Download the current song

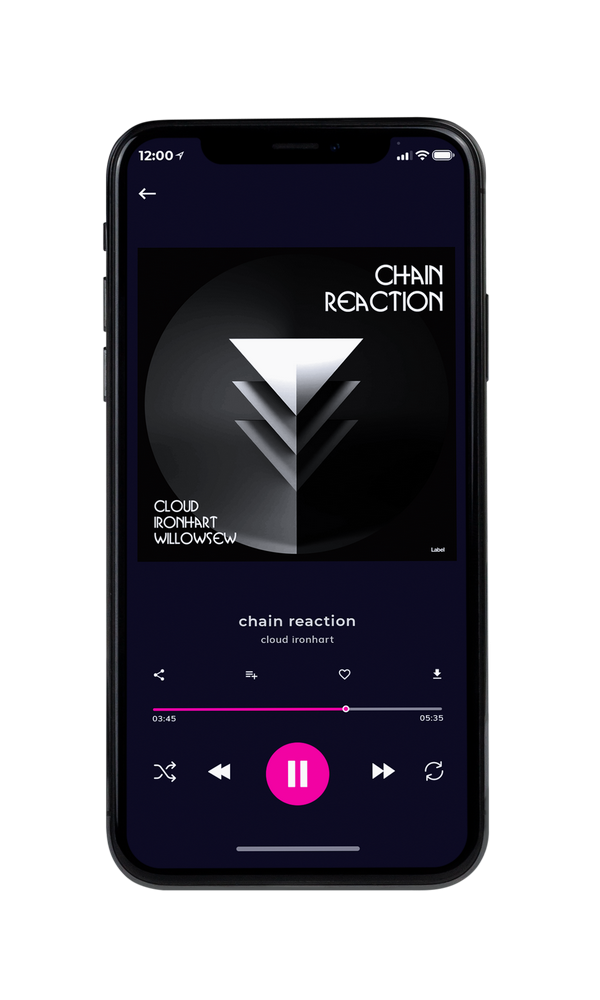437,674
